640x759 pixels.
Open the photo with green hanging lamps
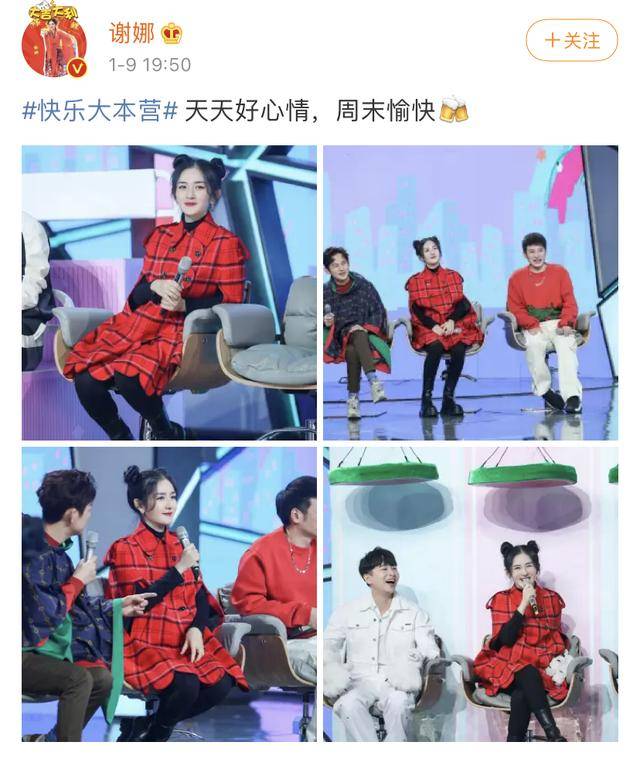(470, 594)
